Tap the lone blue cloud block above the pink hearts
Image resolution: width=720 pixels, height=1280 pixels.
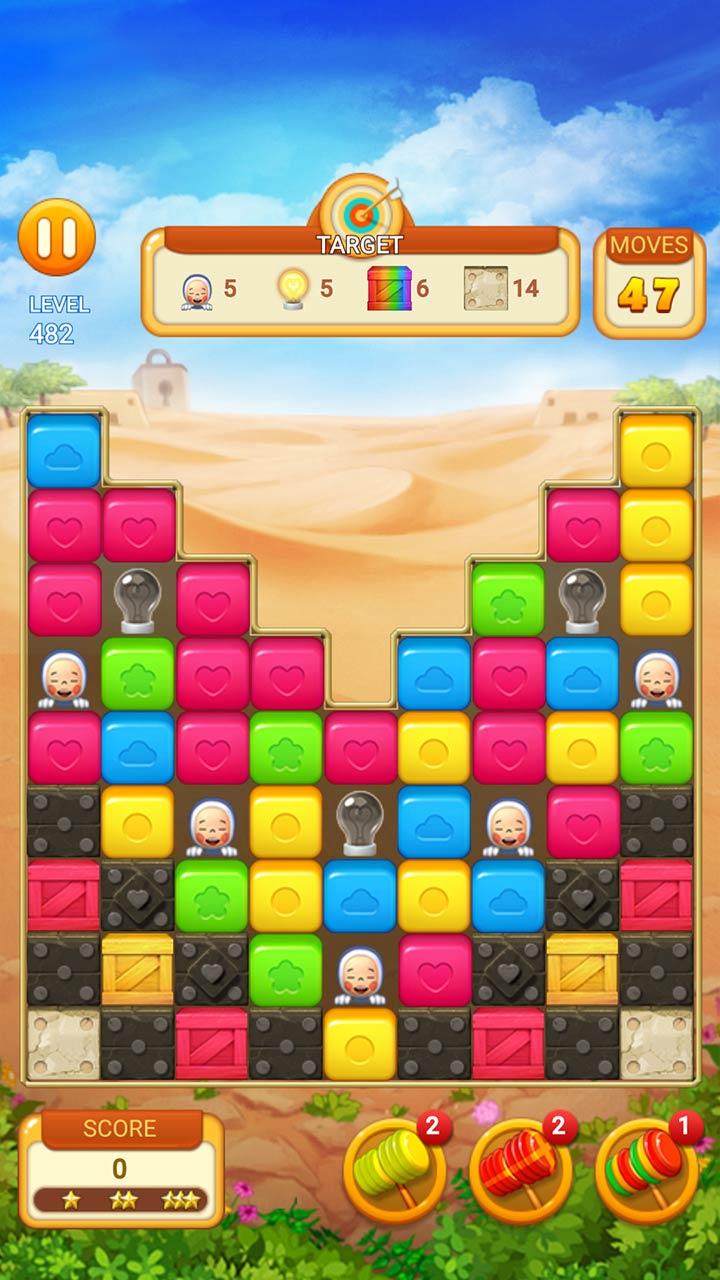pyautogui.click(x=64, y=450)
